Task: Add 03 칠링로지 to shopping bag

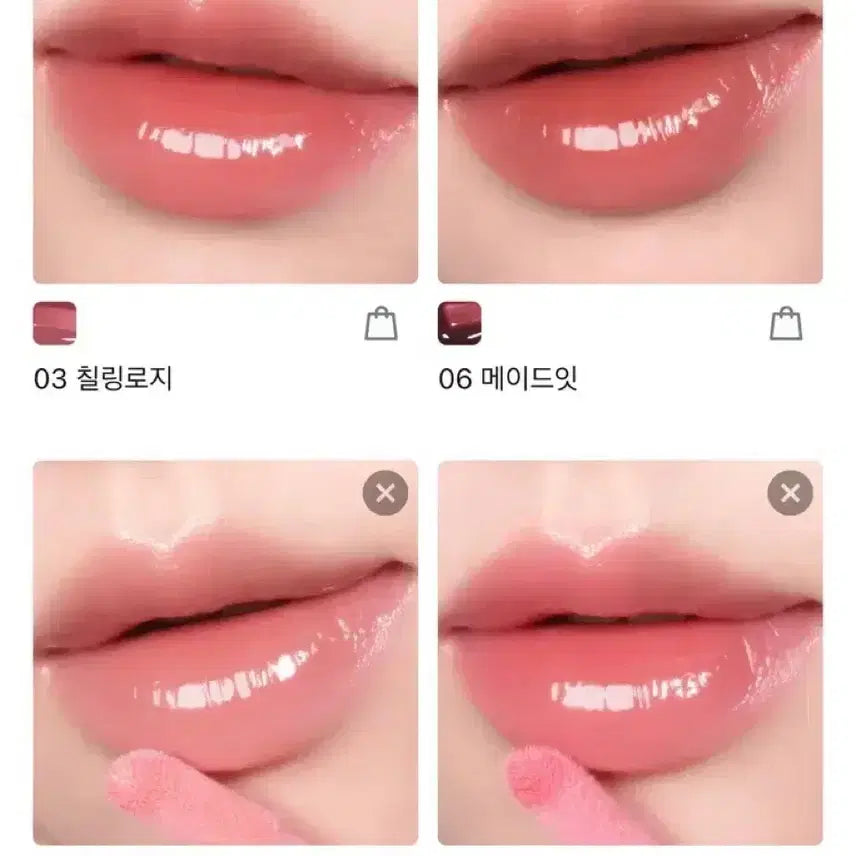Action: [x=381, y=323]
